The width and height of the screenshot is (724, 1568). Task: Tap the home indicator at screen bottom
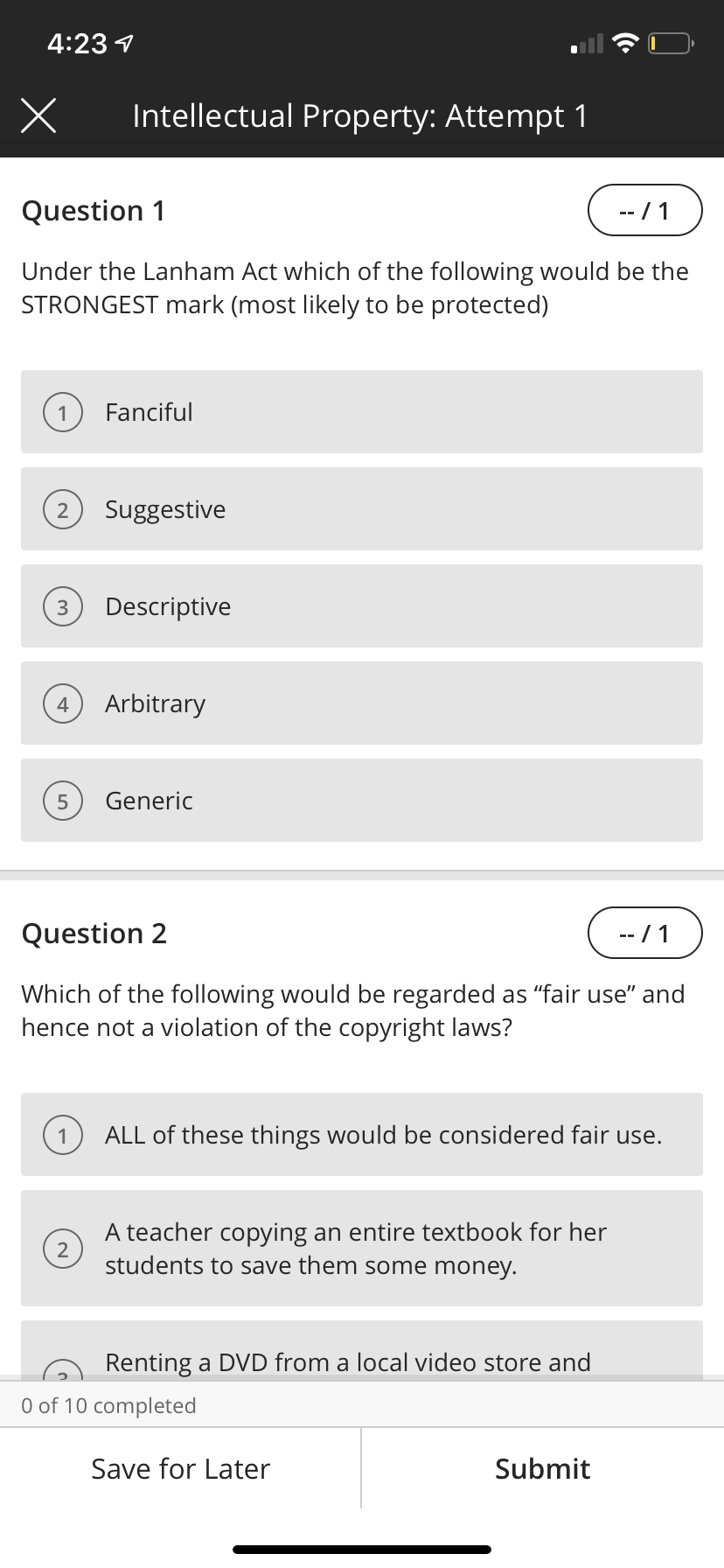click(x=362, y=1547)
